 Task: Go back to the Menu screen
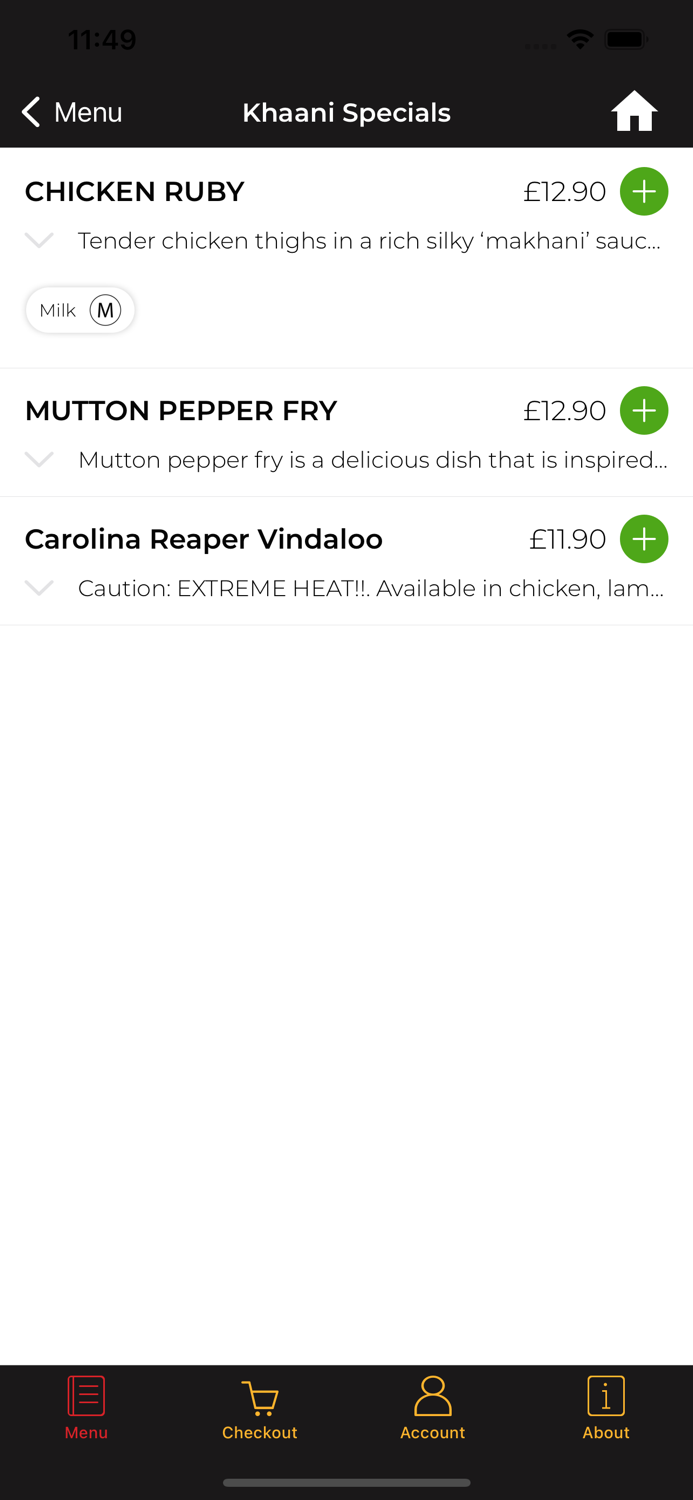[x=72, y=112]
